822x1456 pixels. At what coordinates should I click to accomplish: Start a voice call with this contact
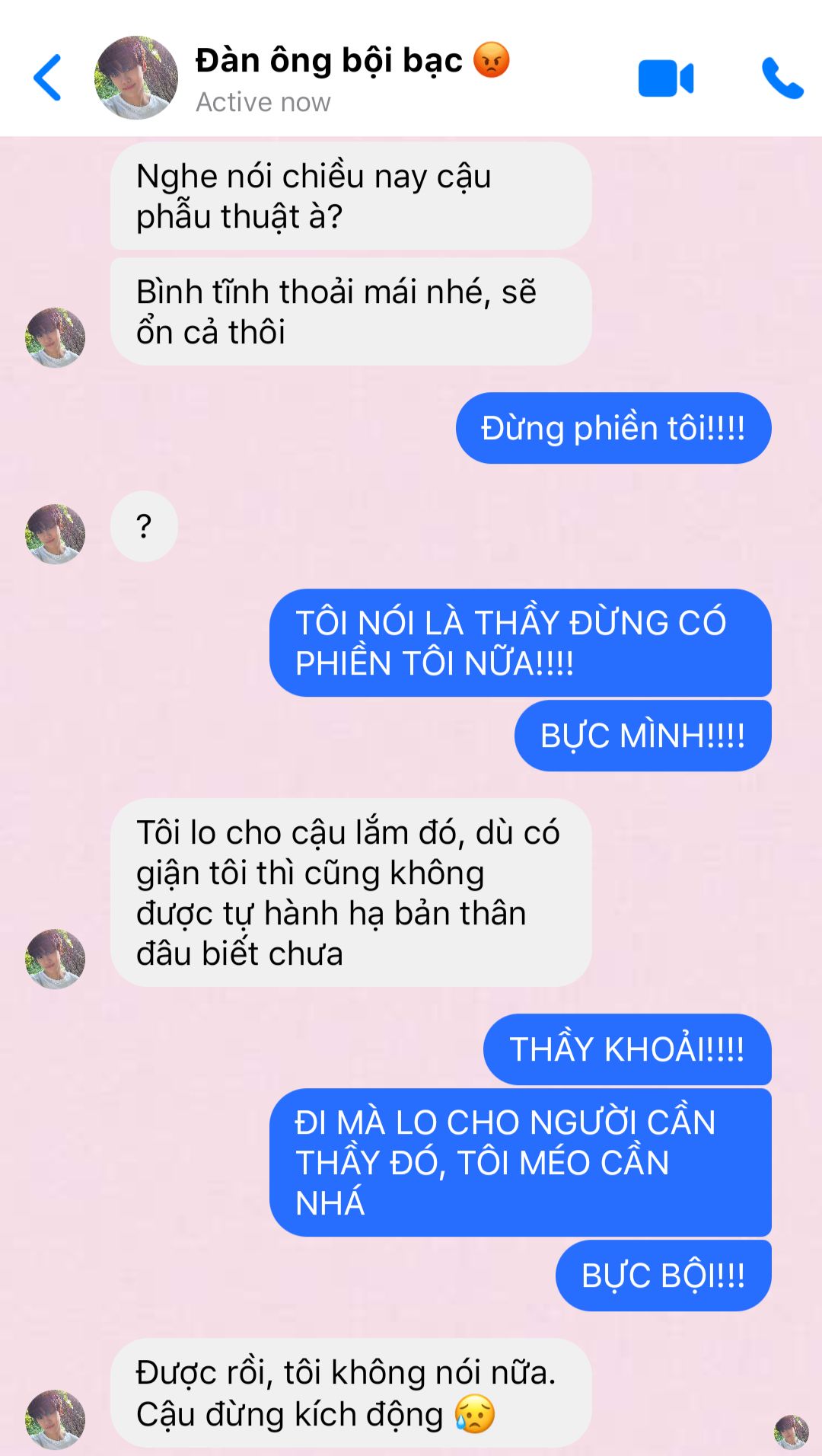(x=782, y=78)
